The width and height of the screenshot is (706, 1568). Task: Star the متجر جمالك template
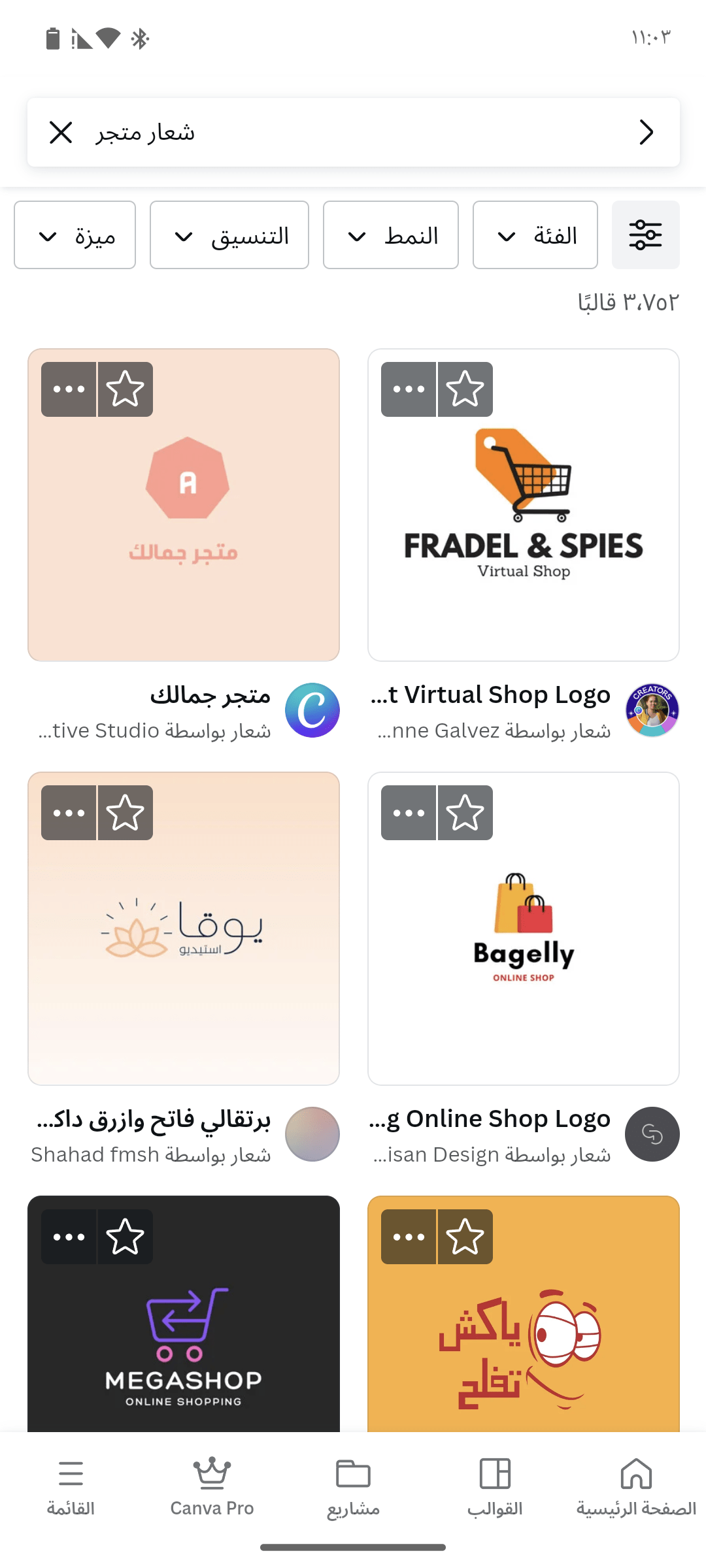click(126, 389)
